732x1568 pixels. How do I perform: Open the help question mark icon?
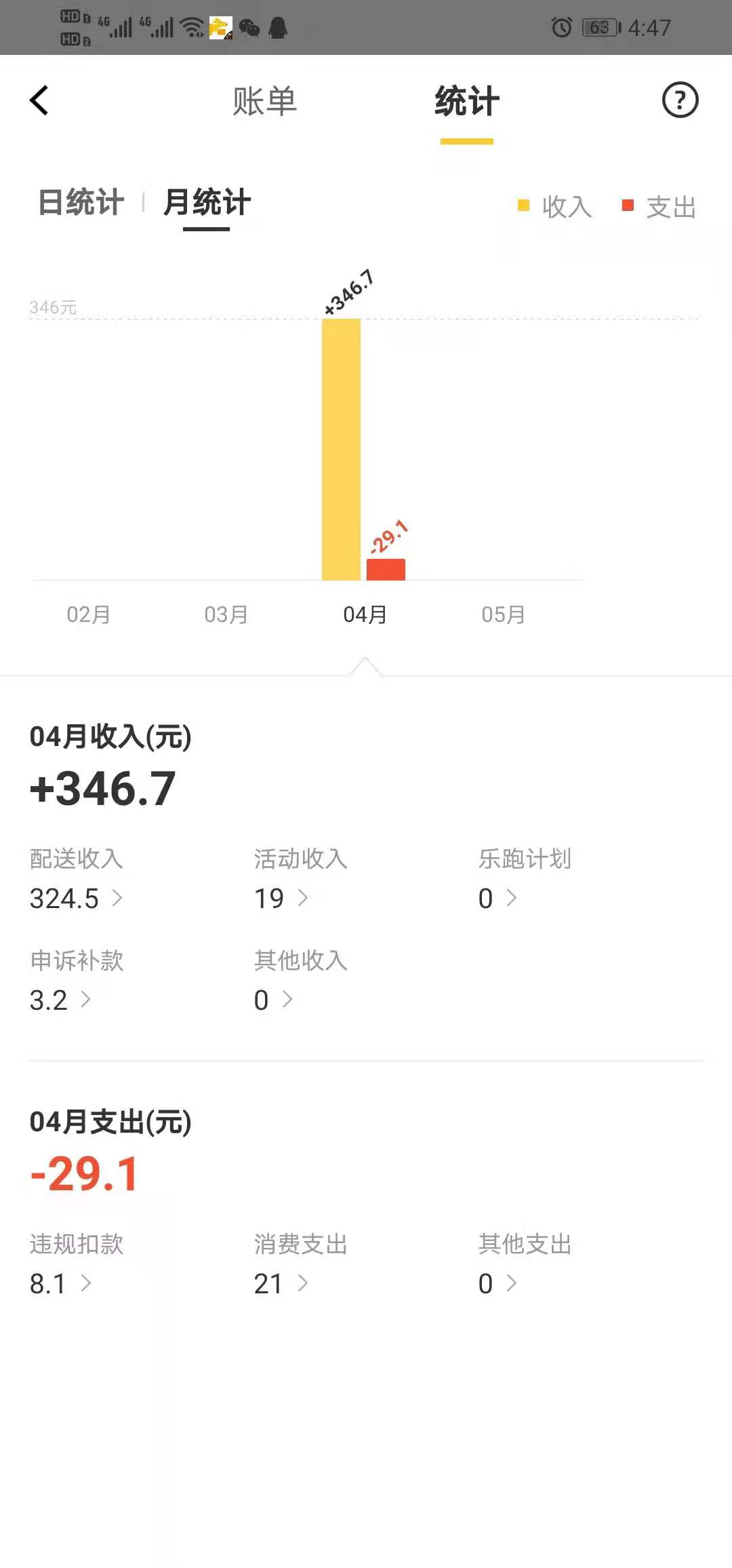(680, 100)
